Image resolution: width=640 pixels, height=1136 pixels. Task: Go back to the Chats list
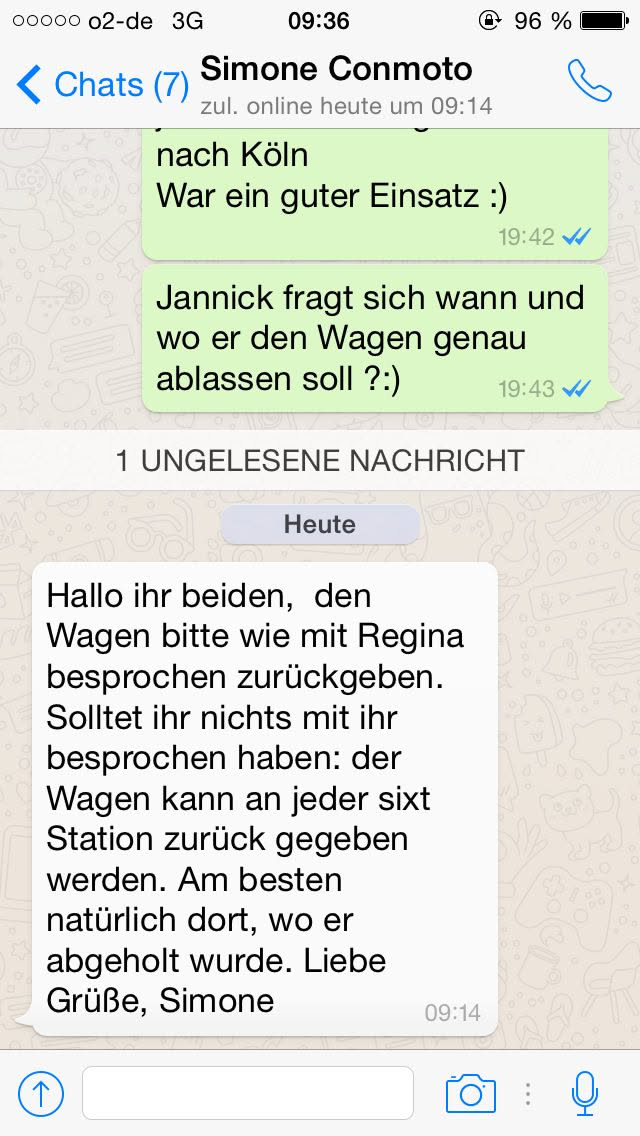(100, 85)
